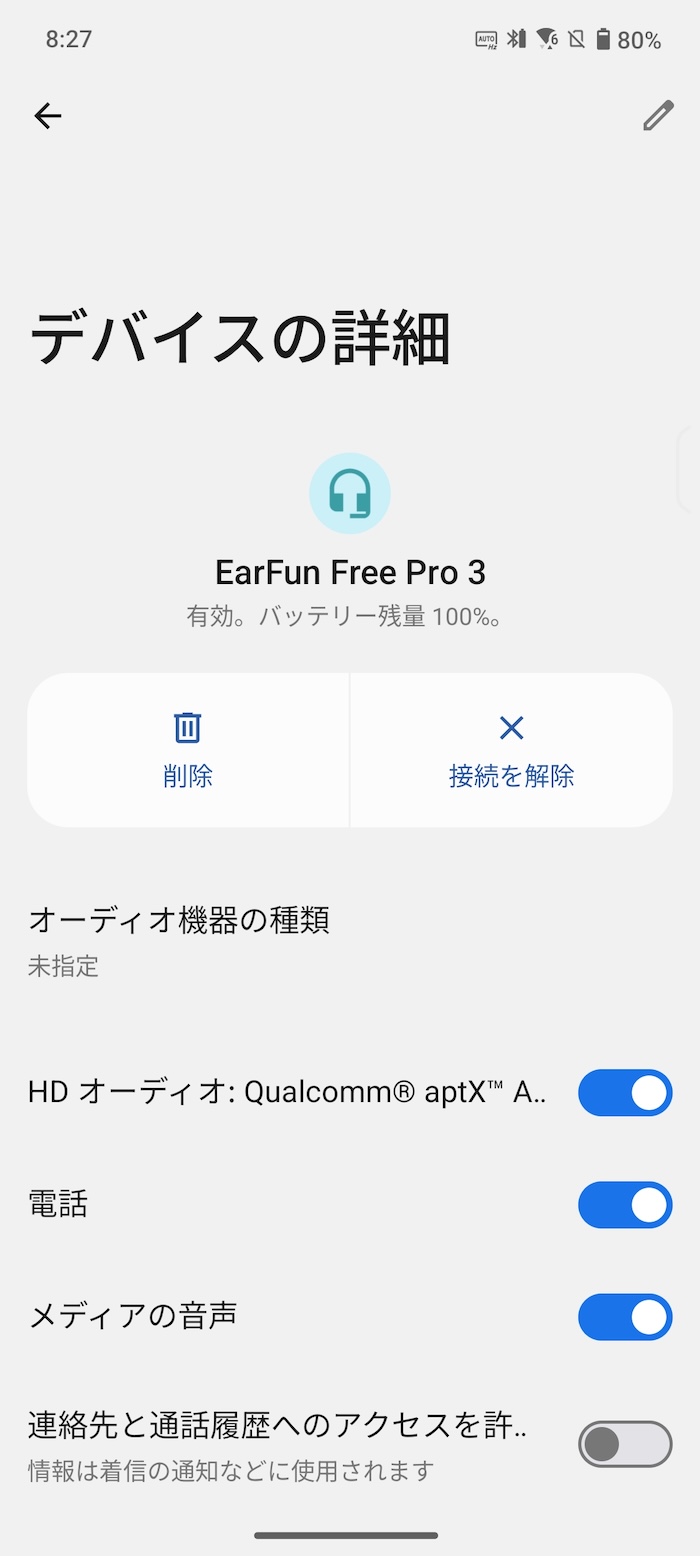Enable 連絡先と通話履歴へのアクセス toggle
Viewport: 700px width, 1556px height.
pos(625,1444)
